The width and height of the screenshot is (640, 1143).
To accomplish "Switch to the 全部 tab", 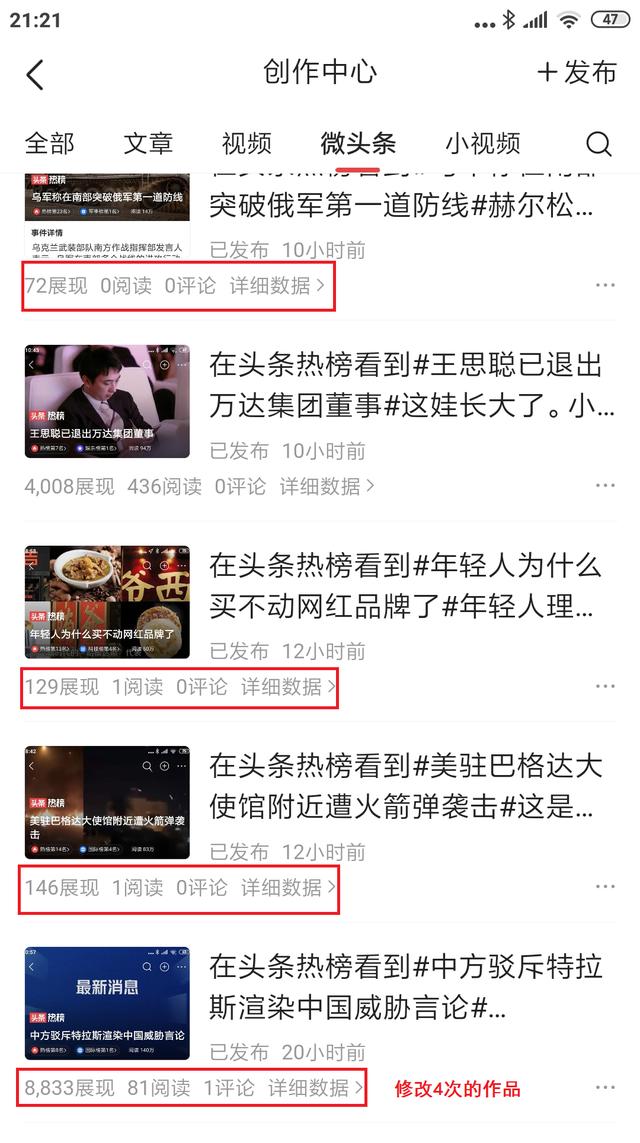I will (x=49, y=143).
